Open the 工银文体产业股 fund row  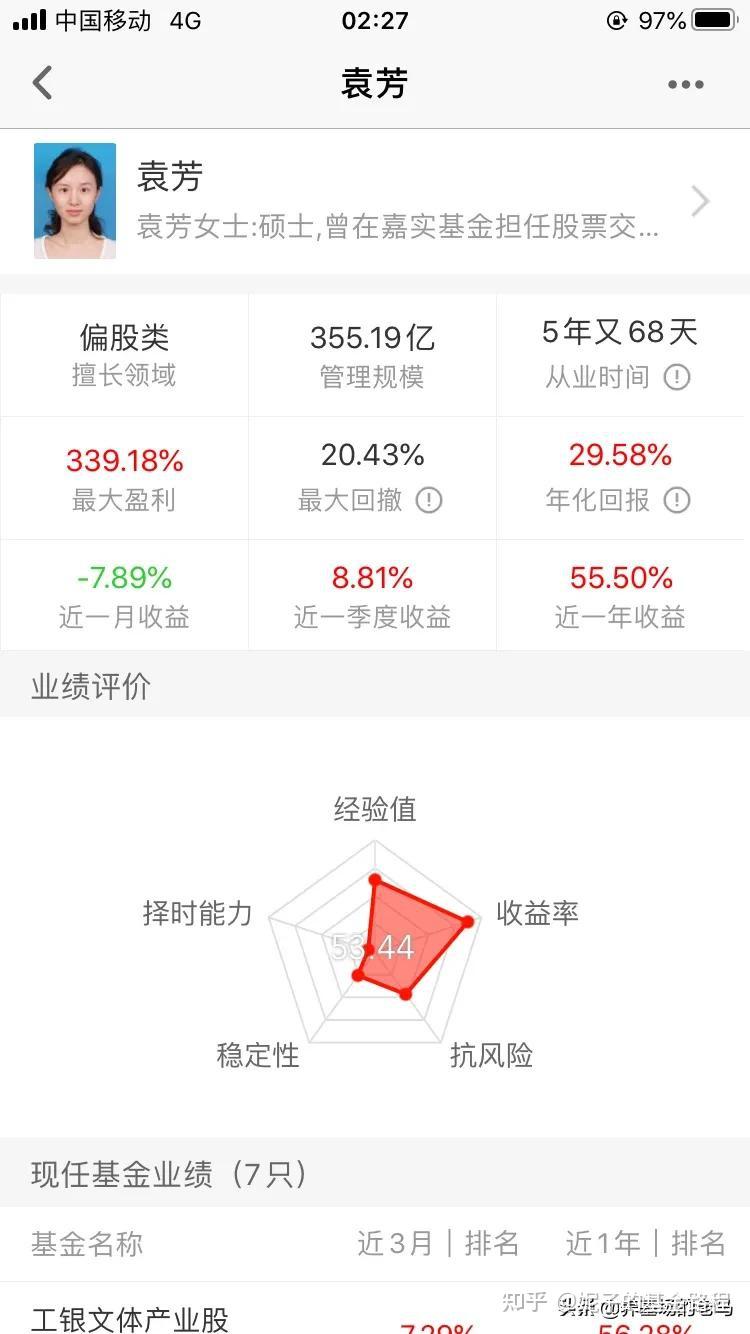coord(375,1309)
